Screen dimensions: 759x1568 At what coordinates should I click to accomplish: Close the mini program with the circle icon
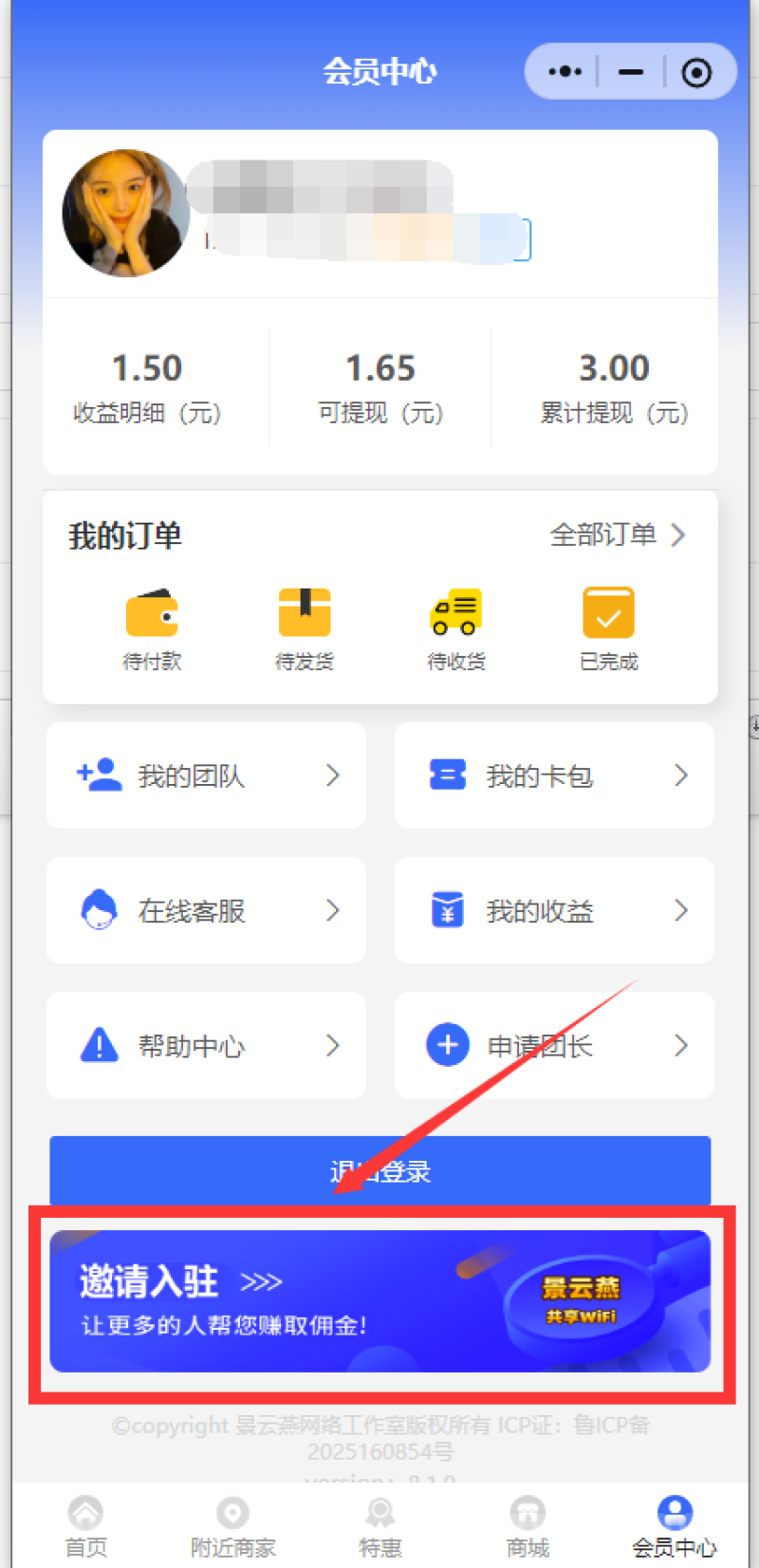(696, 72)
